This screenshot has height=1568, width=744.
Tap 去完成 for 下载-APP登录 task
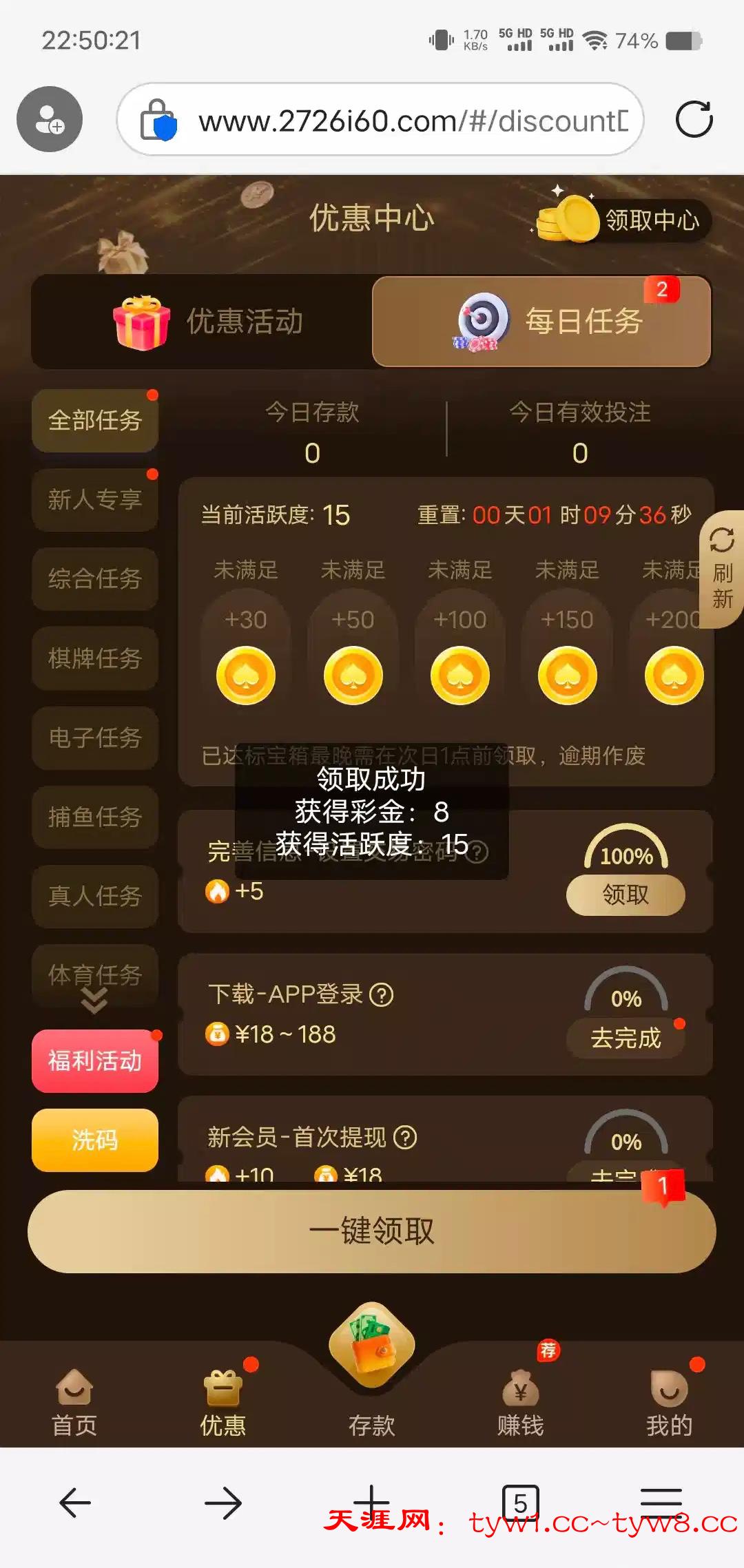tap(625, 1038)
